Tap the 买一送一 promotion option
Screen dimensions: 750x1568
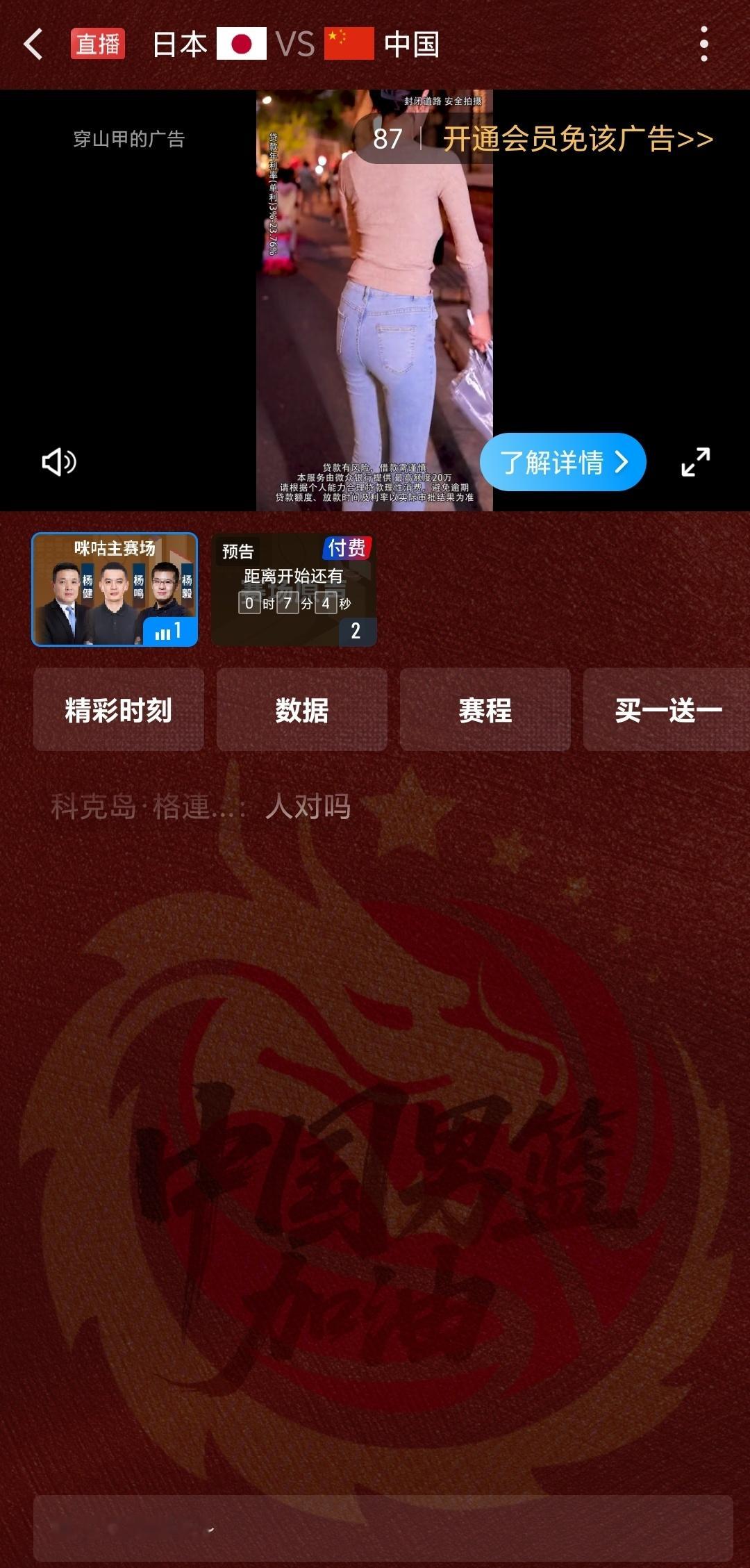click(x=668, y=710)
